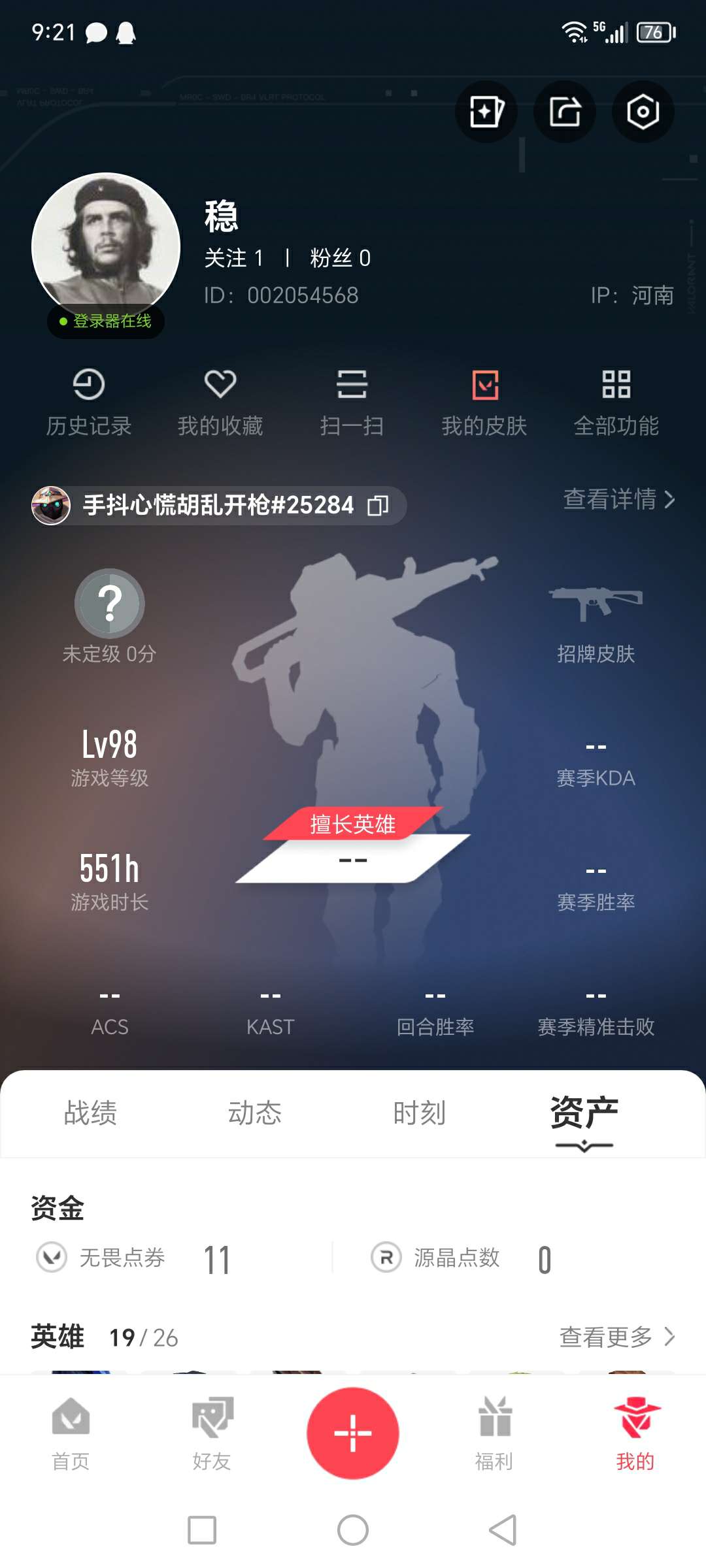Image resolution: width=706 pixels, height=1568 pixels.
Task: Tap the red plus create button
Action: click(x=353, y=1433)
